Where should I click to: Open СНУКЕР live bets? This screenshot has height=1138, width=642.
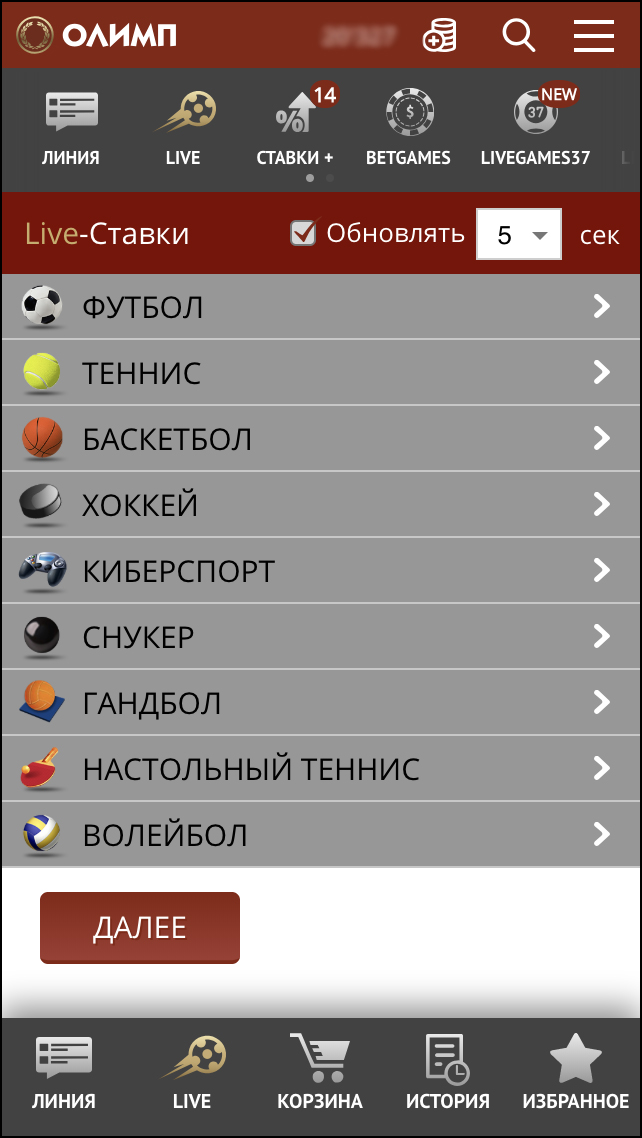click(320, 637)
